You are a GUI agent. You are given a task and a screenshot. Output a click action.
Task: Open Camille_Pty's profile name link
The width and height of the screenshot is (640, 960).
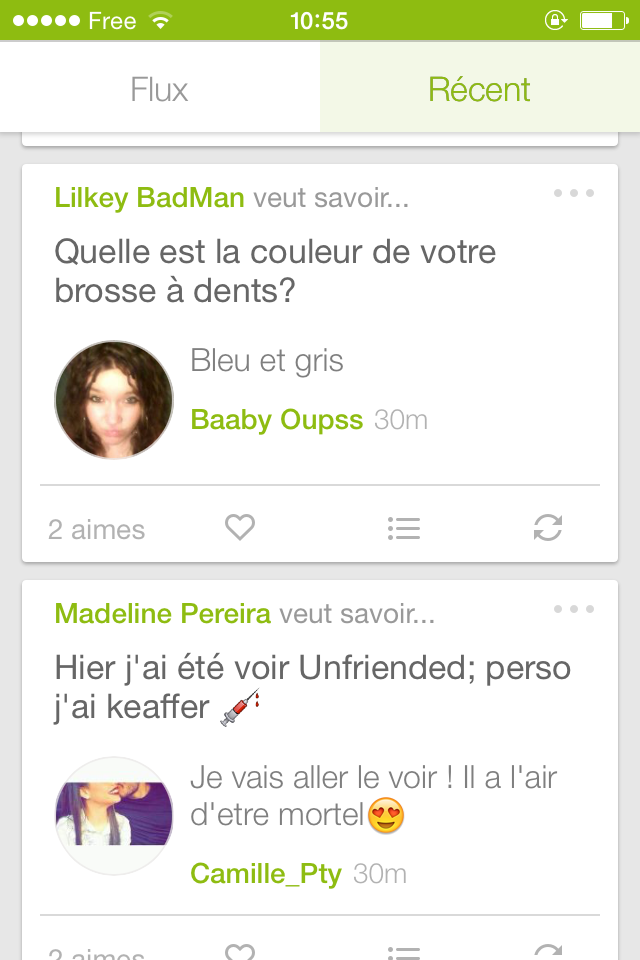[266, 874]
